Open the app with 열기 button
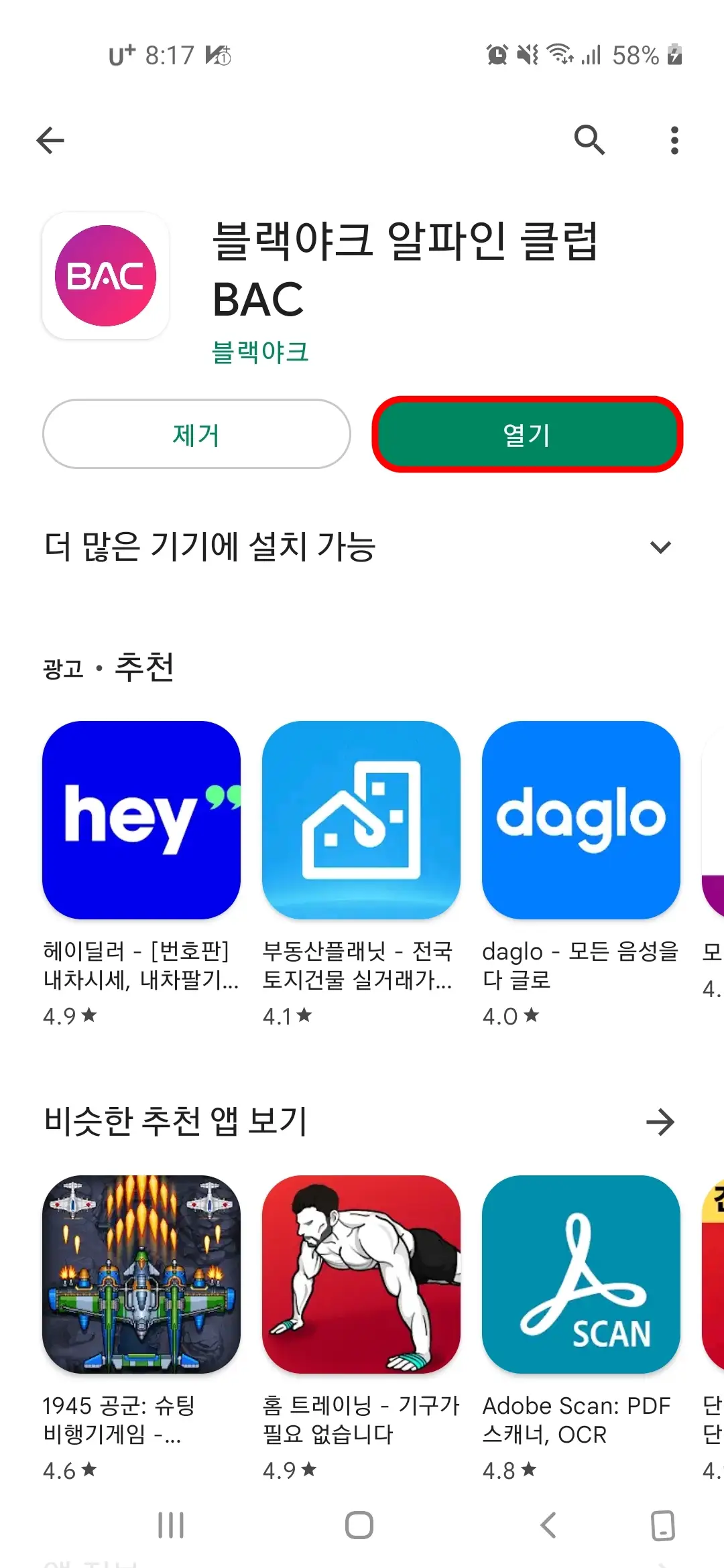 pos(529,436)
